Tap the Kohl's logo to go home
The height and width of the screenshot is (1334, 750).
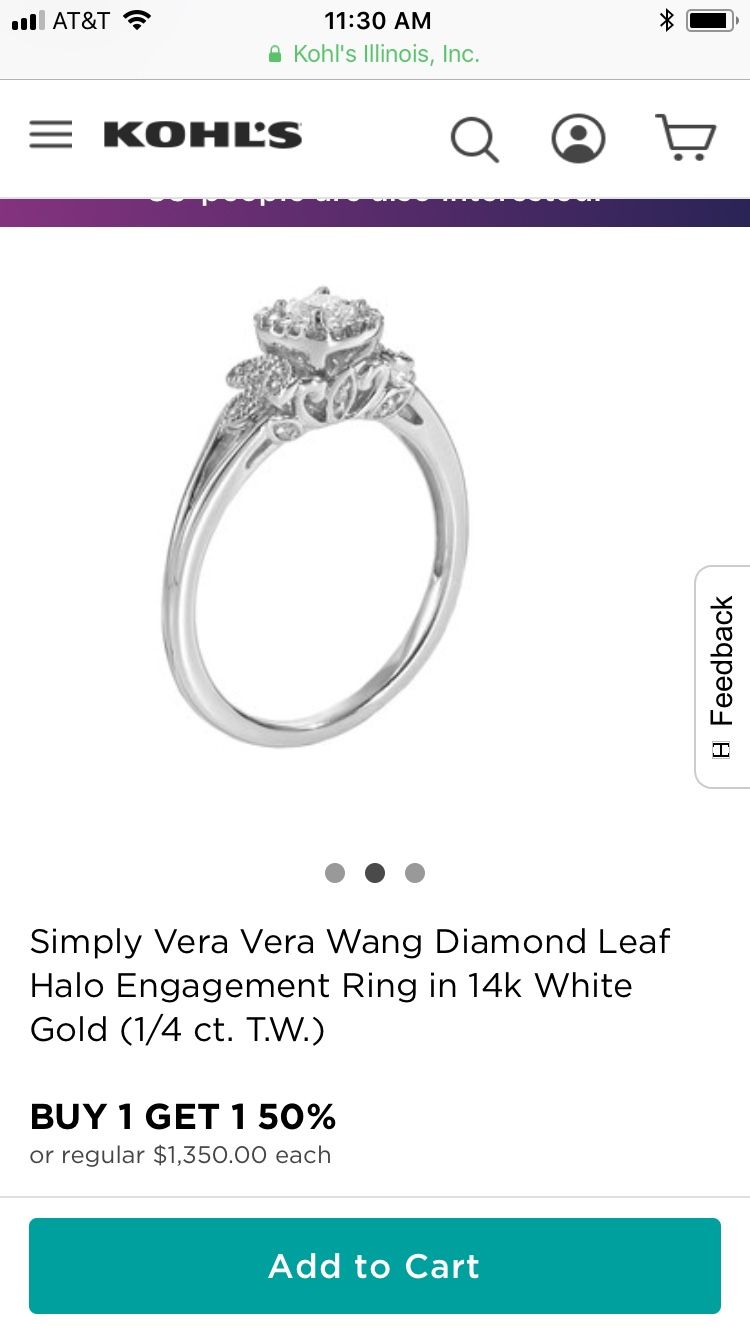pos(203,135)
